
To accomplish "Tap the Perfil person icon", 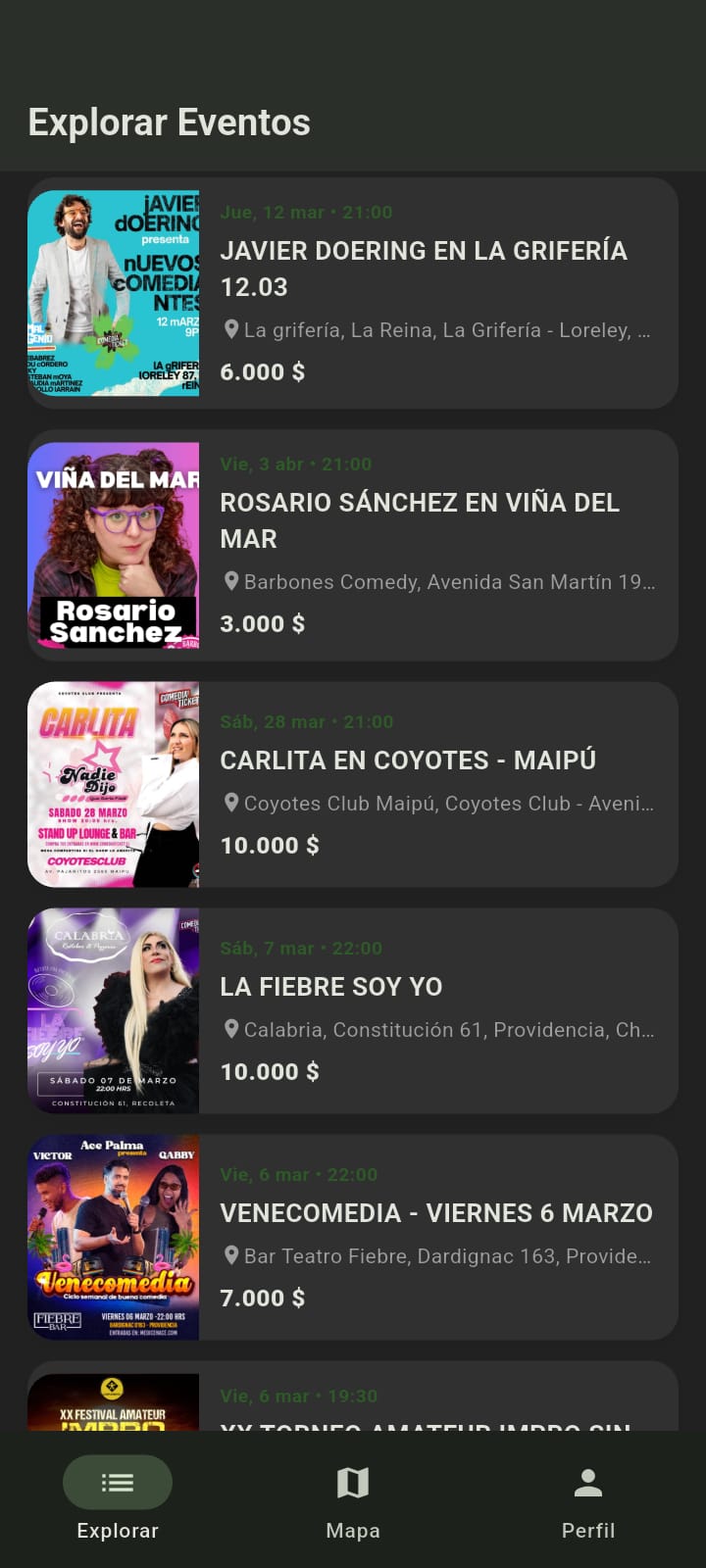I will click(x=588, y=1482).
